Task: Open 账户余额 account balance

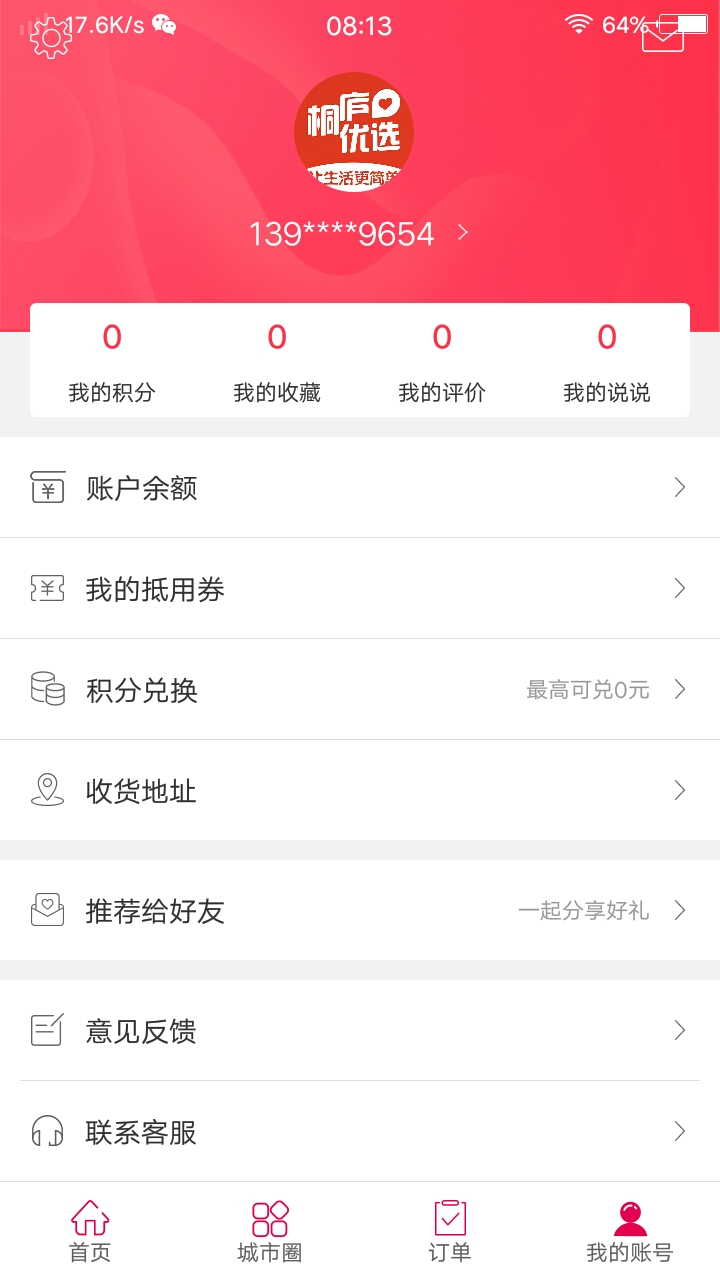Action: tap(360, 488)
